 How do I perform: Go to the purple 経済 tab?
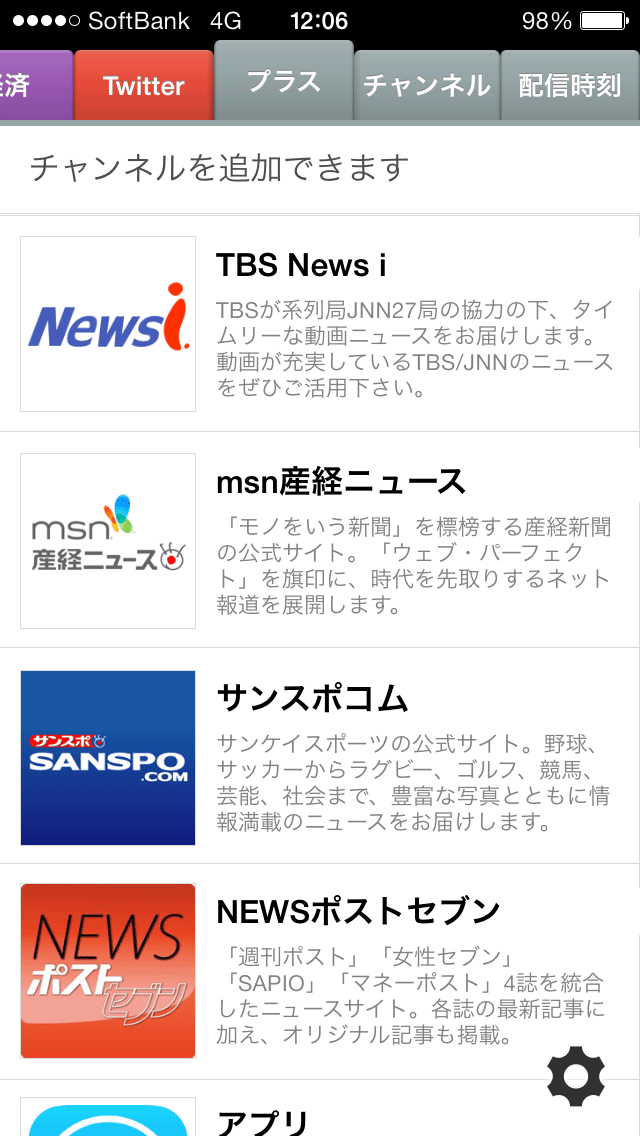pyautogui.click(x=36, y=85)
